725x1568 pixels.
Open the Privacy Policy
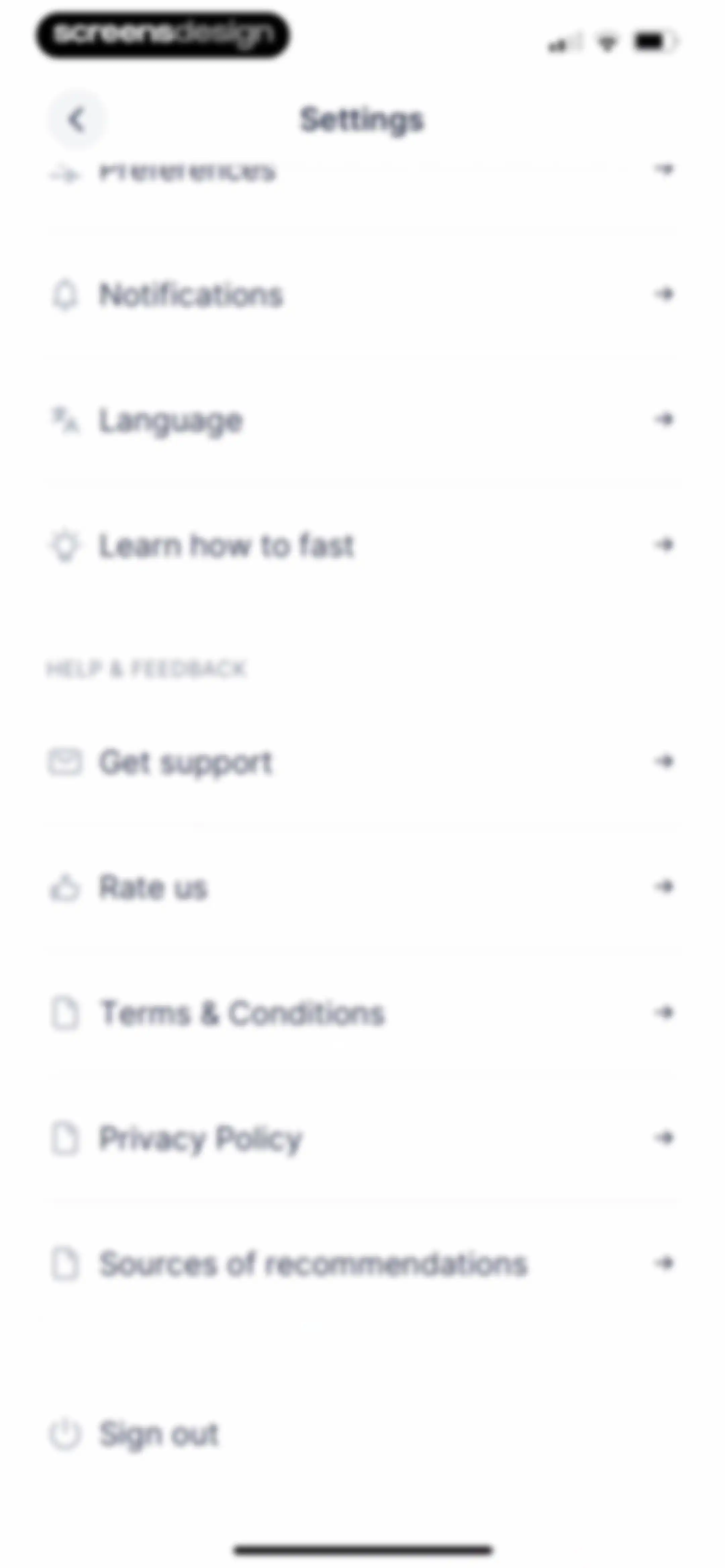tap(362, 1138)
